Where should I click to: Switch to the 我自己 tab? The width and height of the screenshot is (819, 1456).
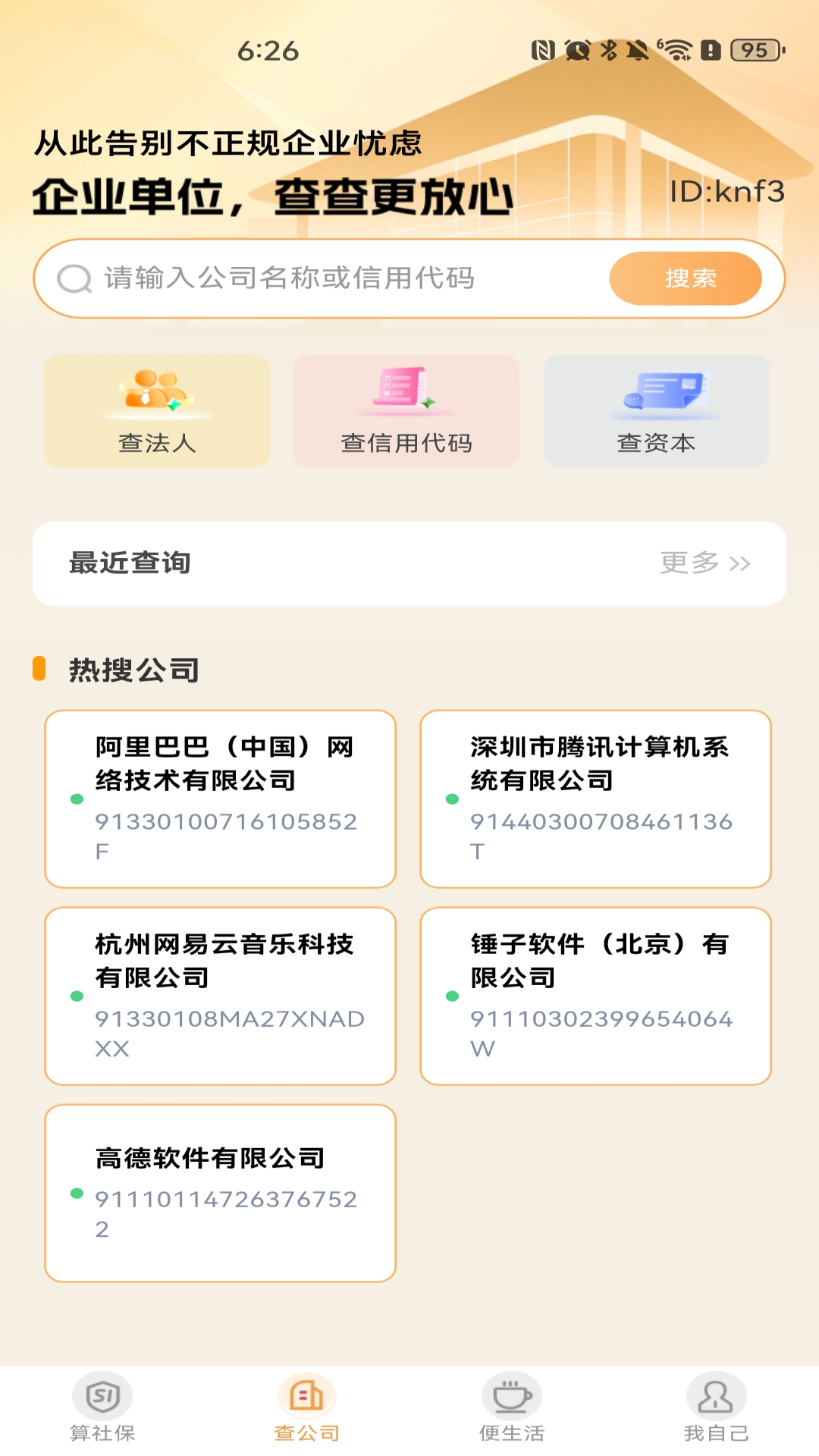click(716, 1407)
